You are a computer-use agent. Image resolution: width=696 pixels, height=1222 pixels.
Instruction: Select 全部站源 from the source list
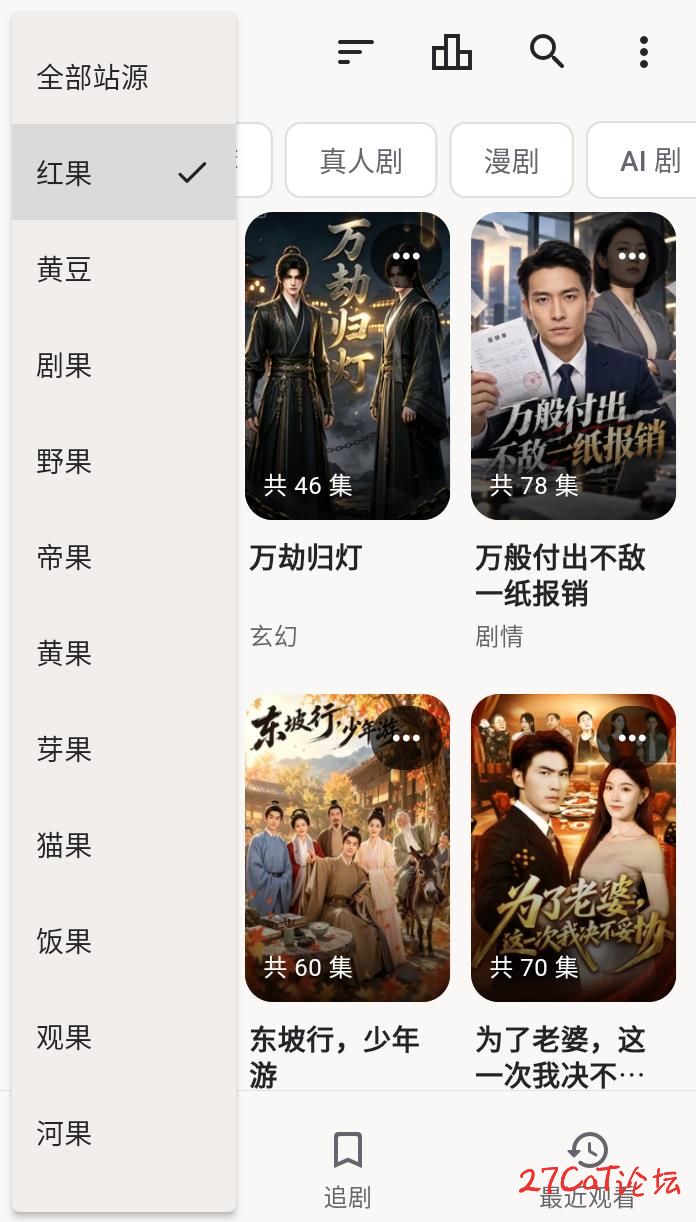(x=124, y=77)
